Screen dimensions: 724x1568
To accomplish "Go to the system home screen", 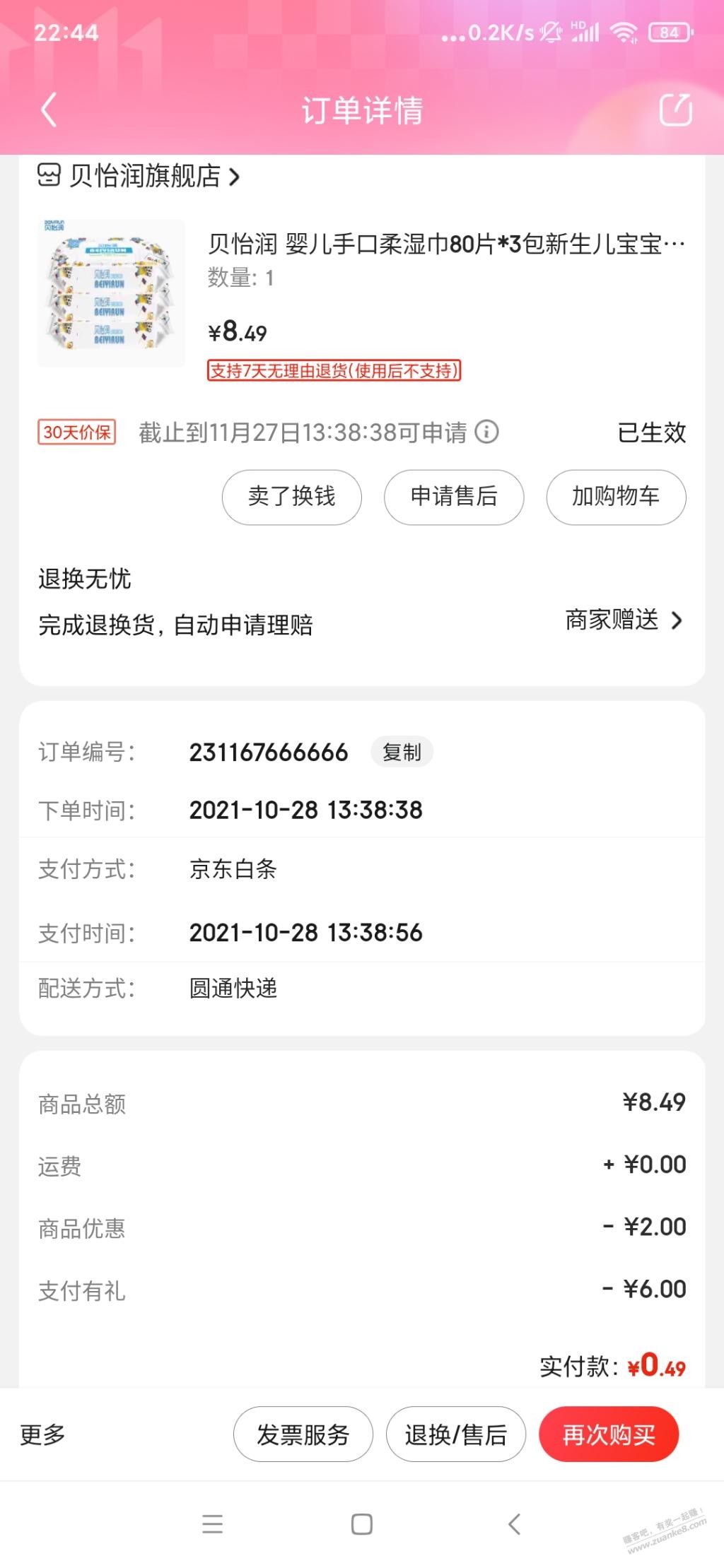I will coord(362,1524).
